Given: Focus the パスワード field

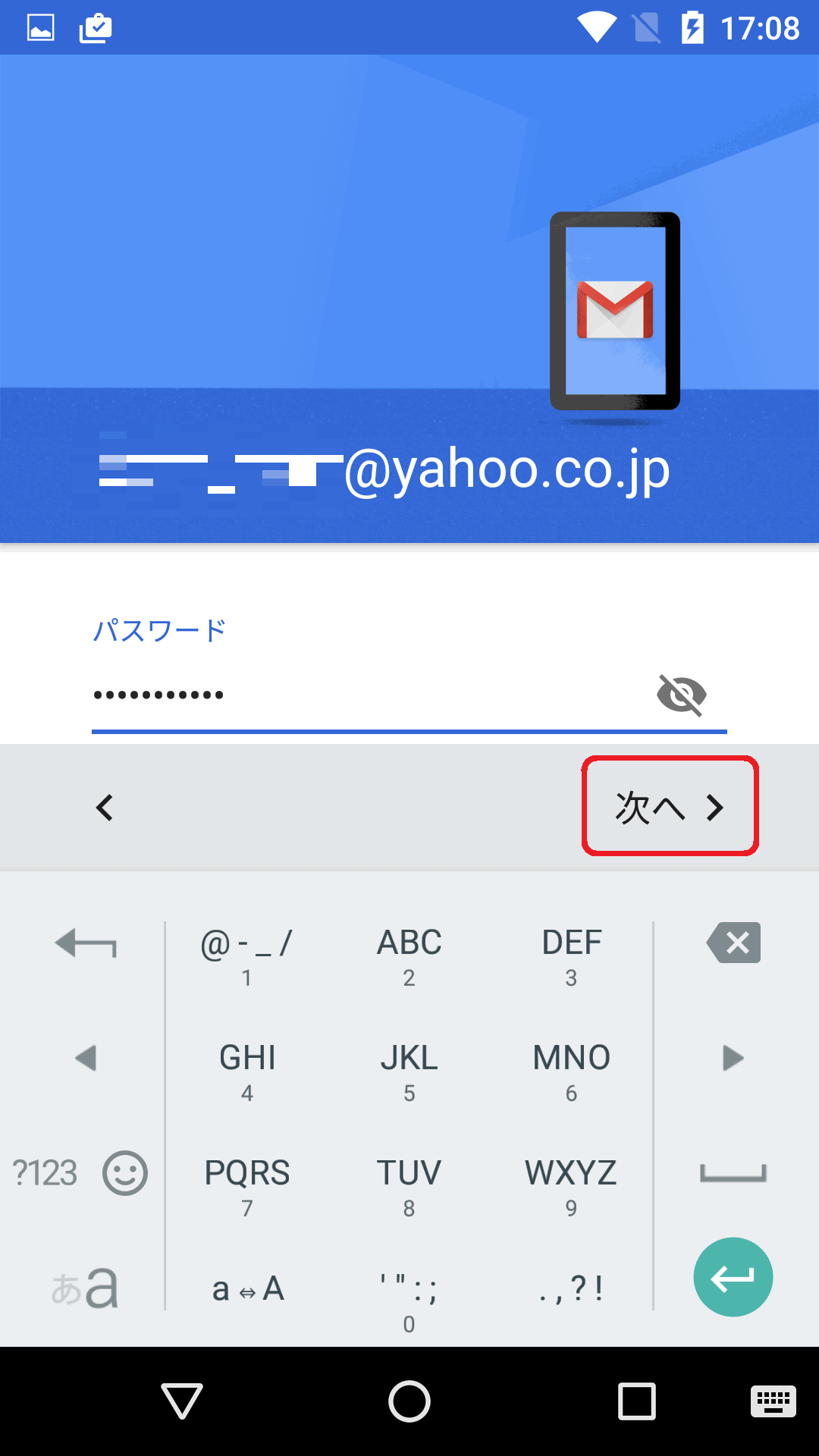Looking at the screenshot, I should [x=364, y=695].
